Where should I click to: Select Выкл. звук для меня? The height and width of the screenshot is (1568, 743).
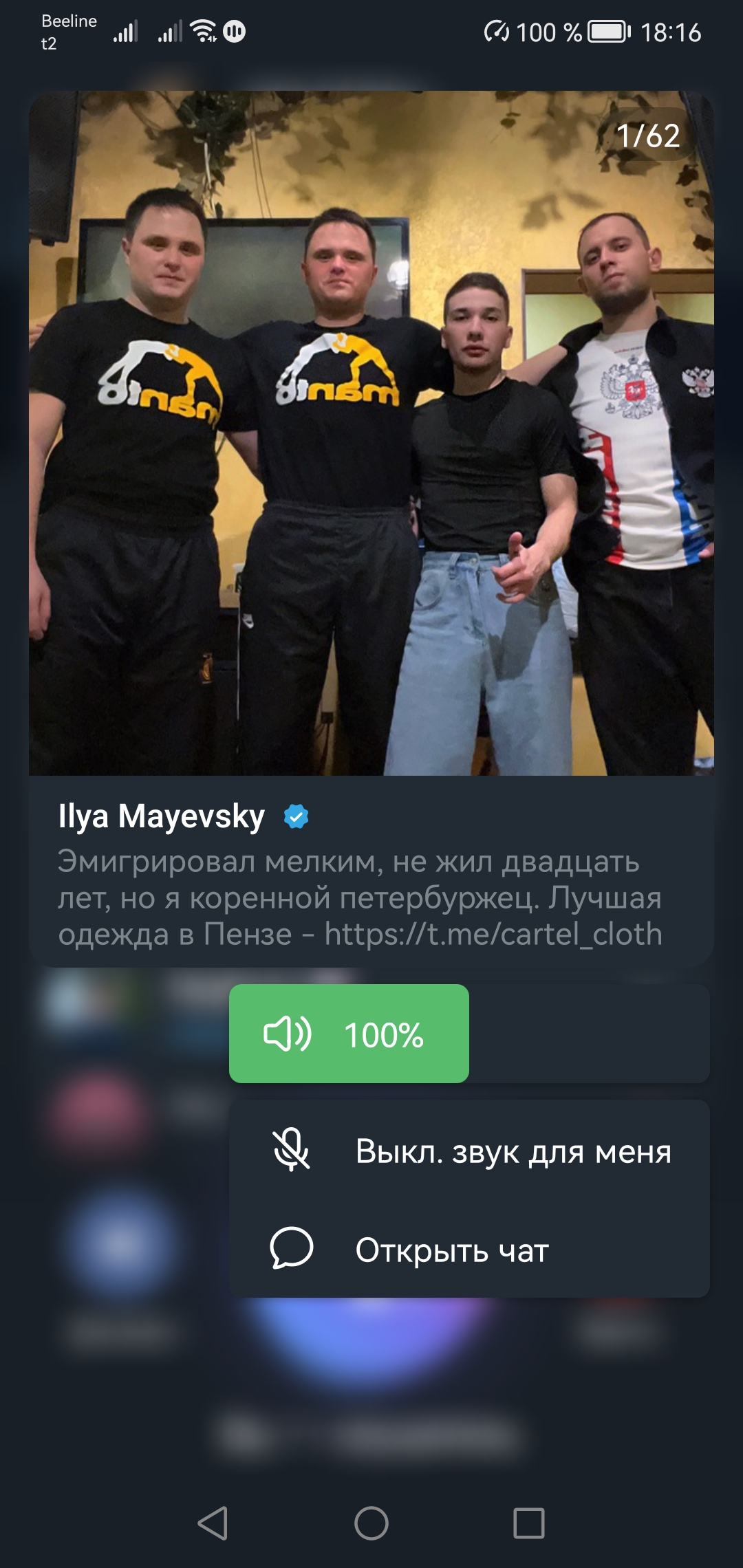point(469,1150)
